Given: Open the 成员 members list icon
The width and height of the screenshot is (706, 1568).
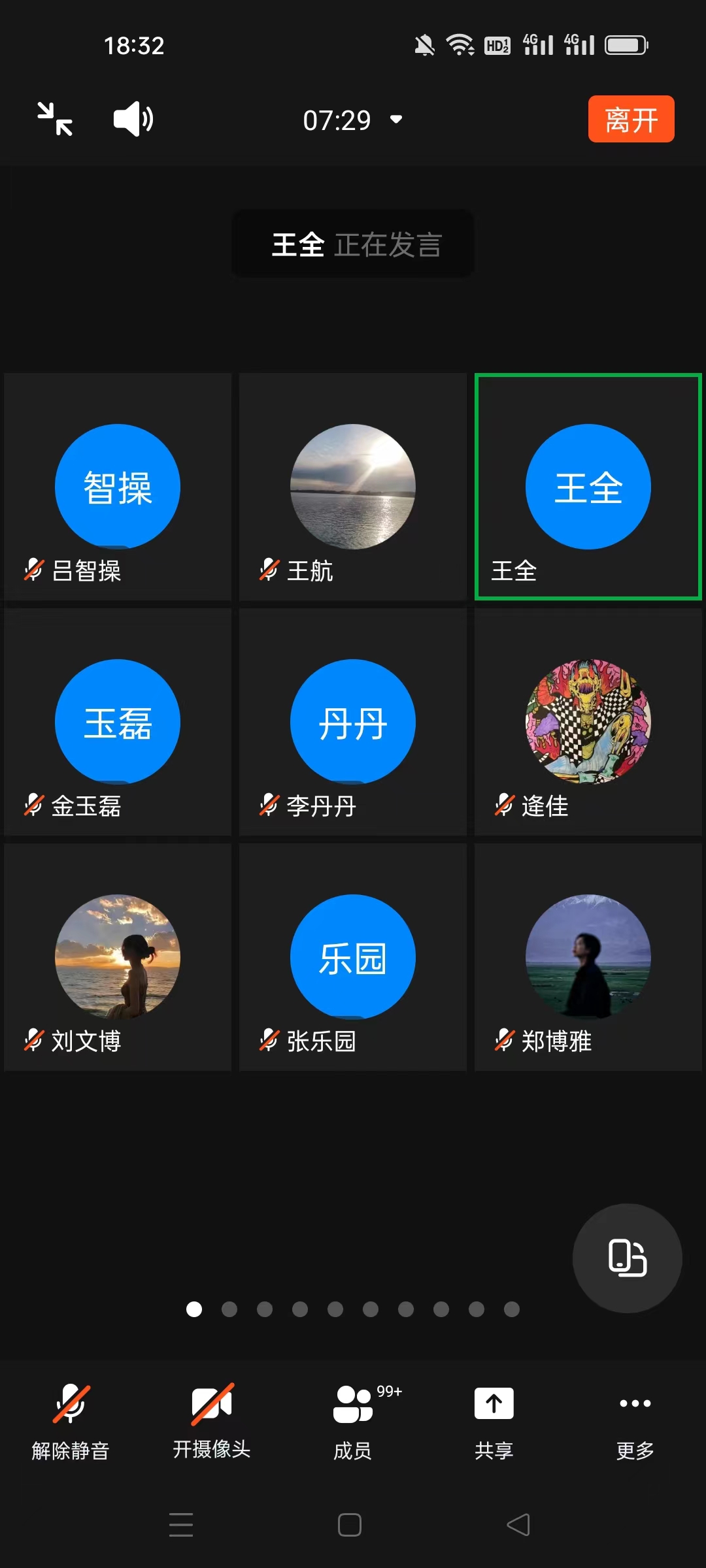Looking at the screenshot, I should (x=352, y=1403).
